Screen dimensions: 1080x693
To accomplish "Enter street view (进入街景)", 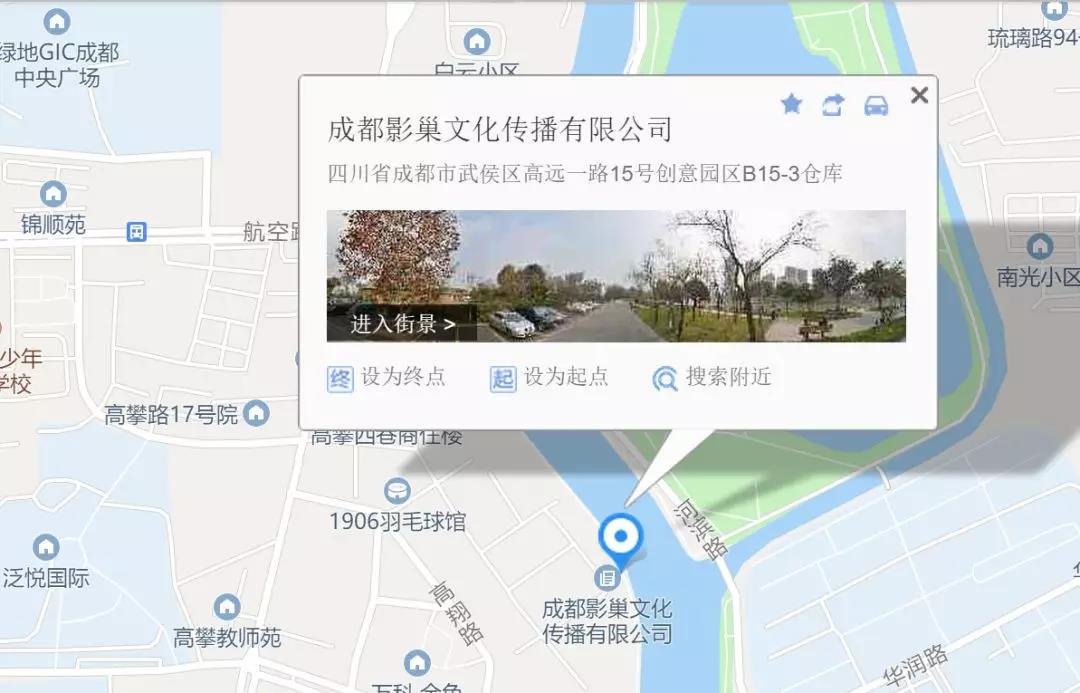I will click(402, 324).
